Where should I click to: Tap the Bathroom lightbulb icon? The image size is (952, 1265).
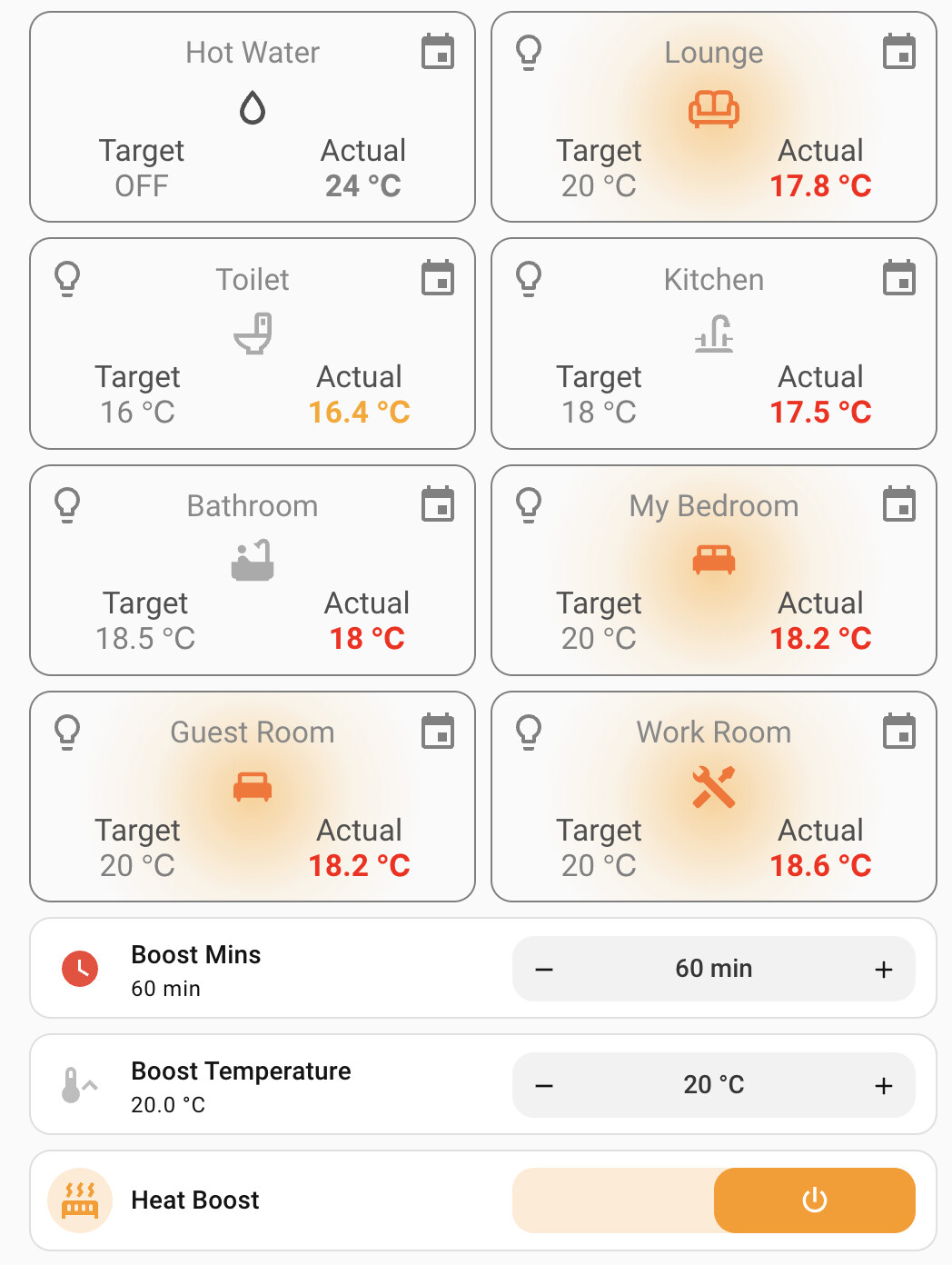click(67, 504)
